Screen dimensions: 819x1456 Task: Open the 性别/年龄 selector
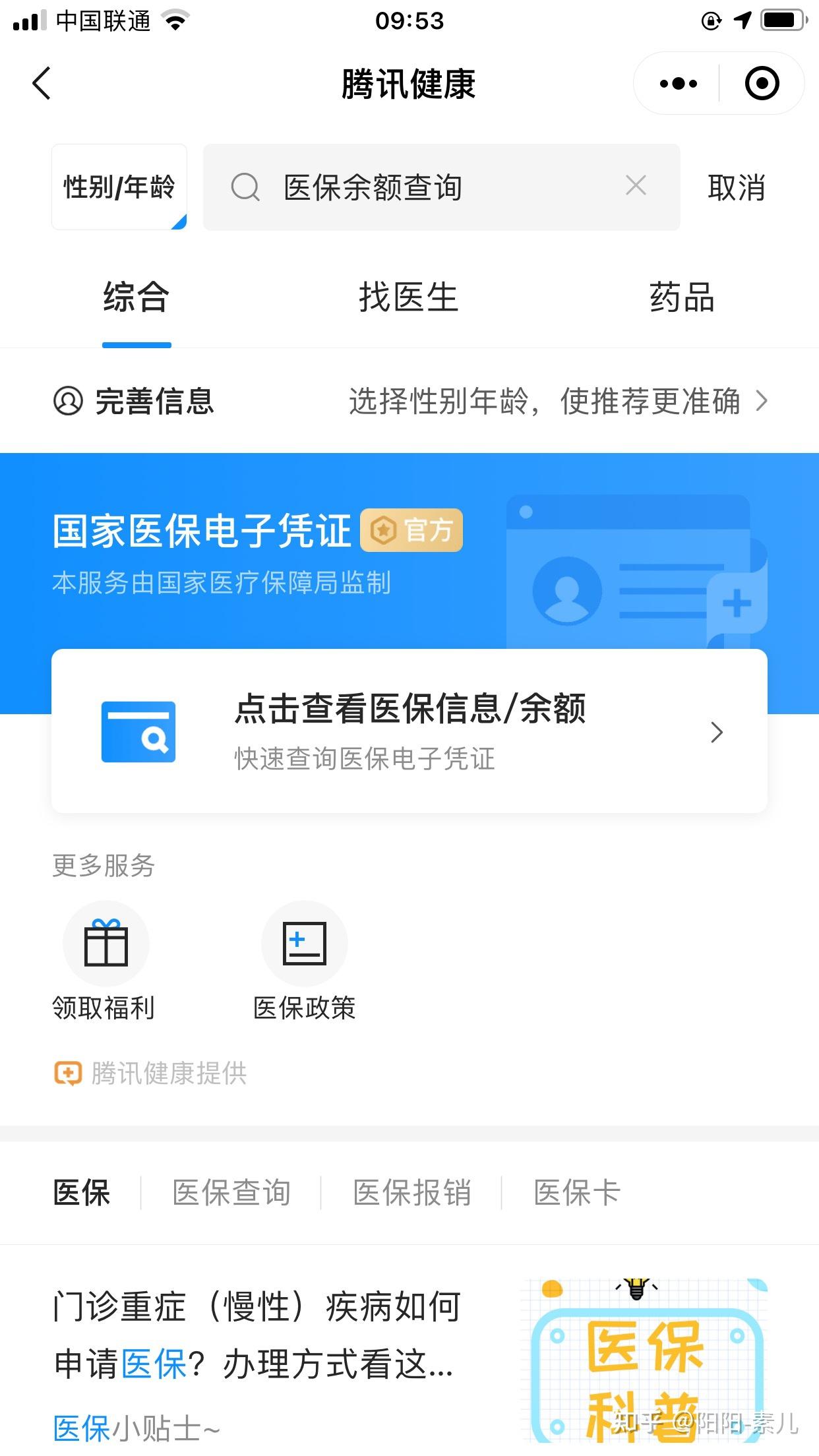point(119,187)
